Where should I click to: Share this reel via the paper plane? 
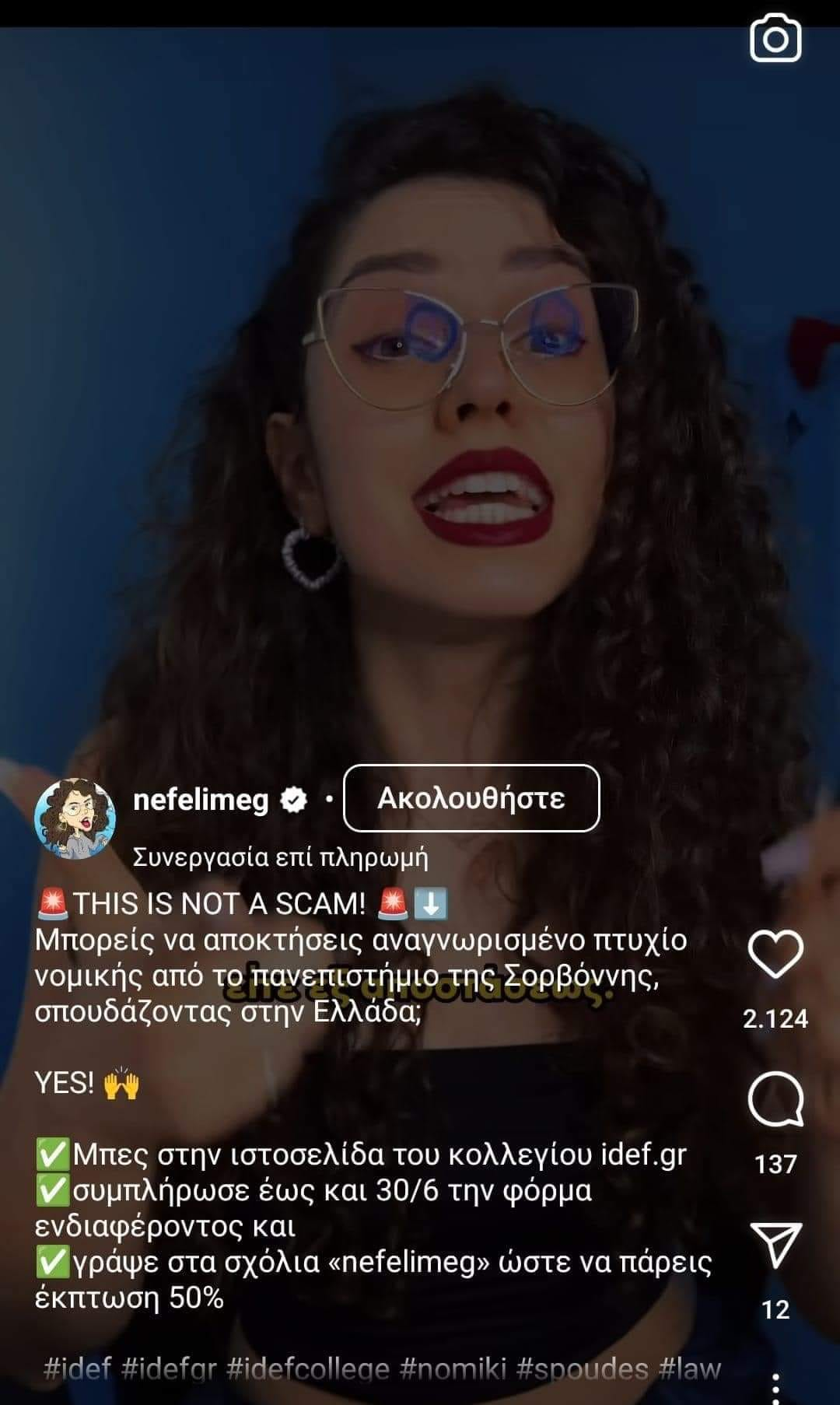click(775, 1245)
